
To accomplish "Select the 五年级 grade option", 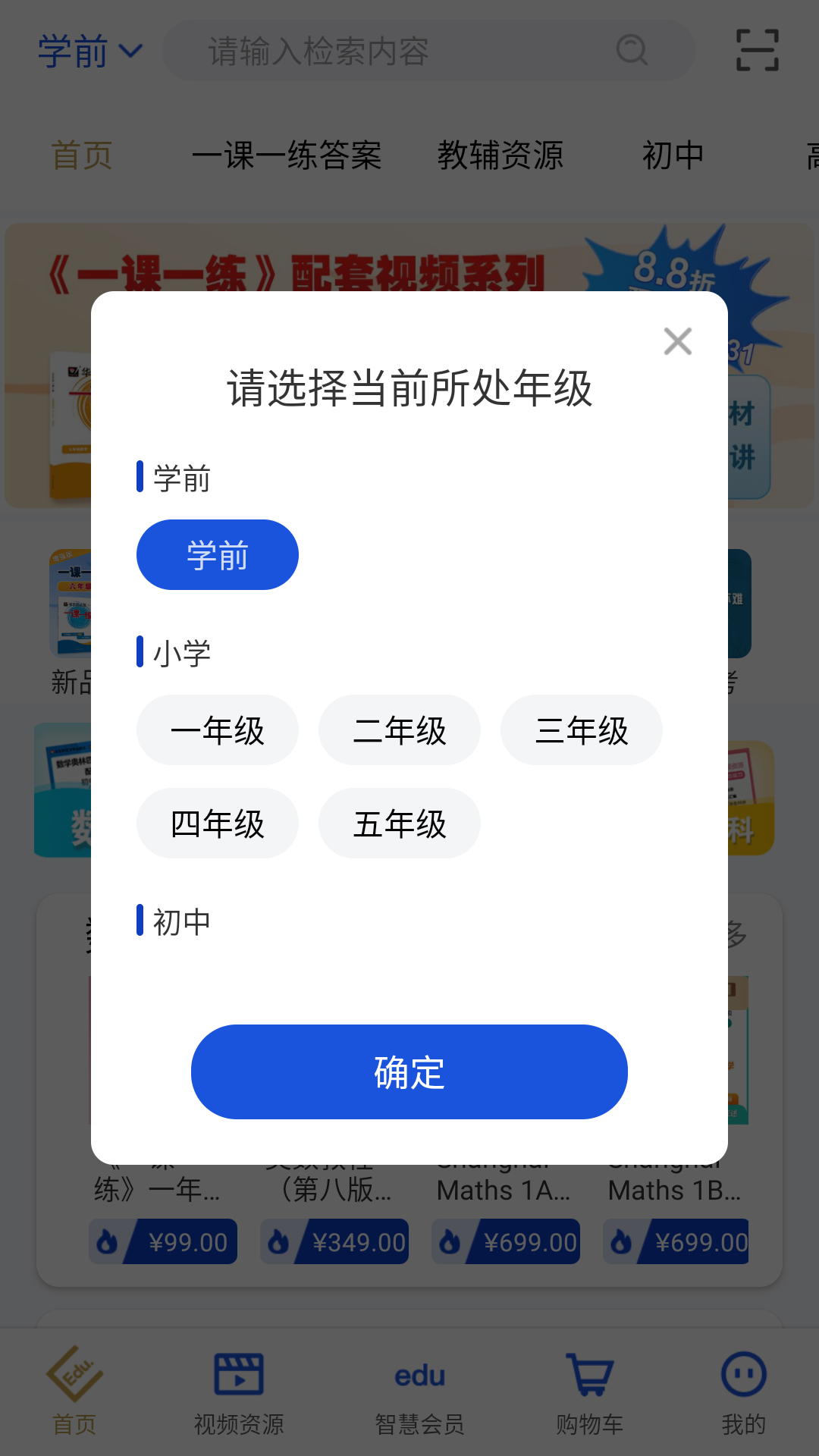I will [x=399, y=823].
